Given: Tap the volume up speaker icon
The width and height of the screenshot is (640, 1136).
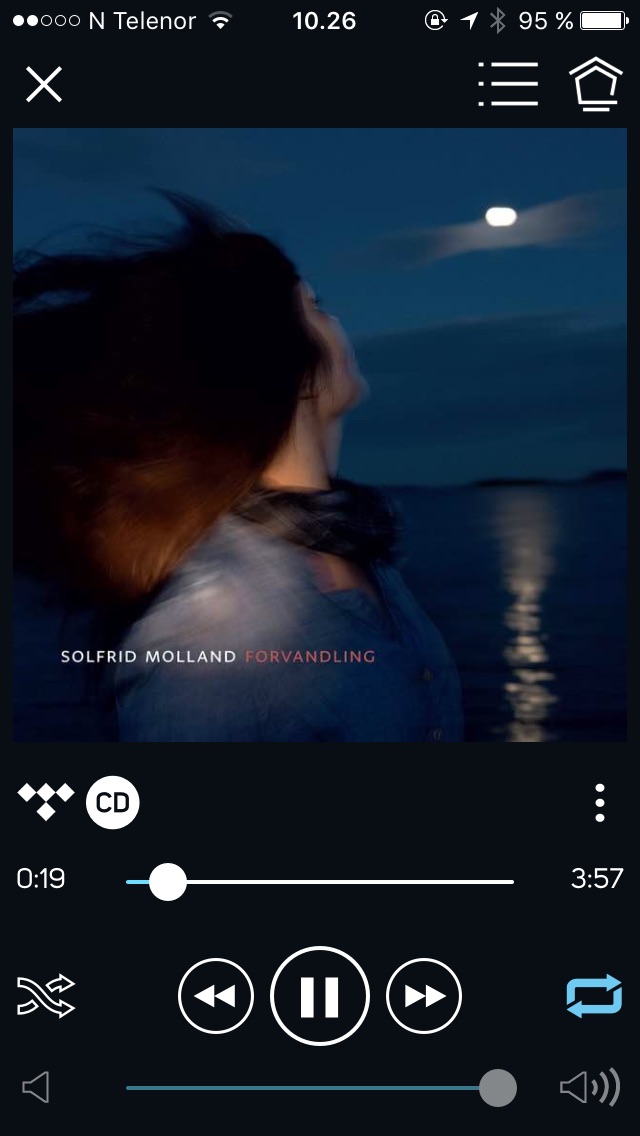Looking at the screenshot, I should (590, 1088).
